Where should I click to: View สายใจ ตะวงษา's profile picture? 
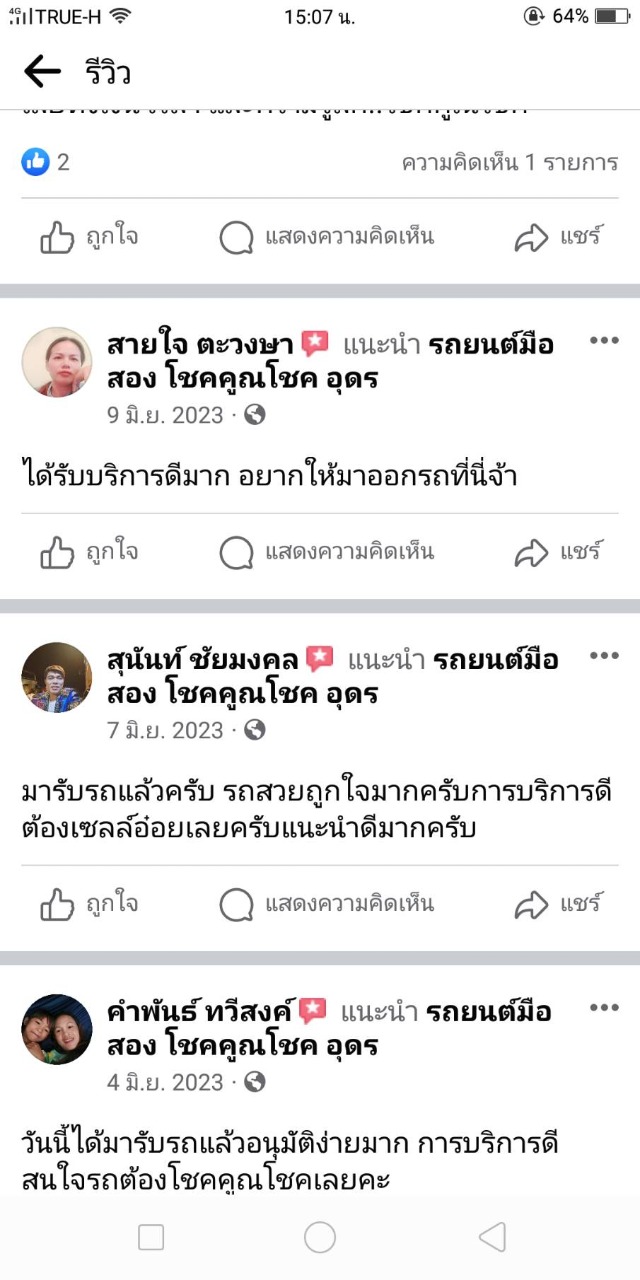57,362
